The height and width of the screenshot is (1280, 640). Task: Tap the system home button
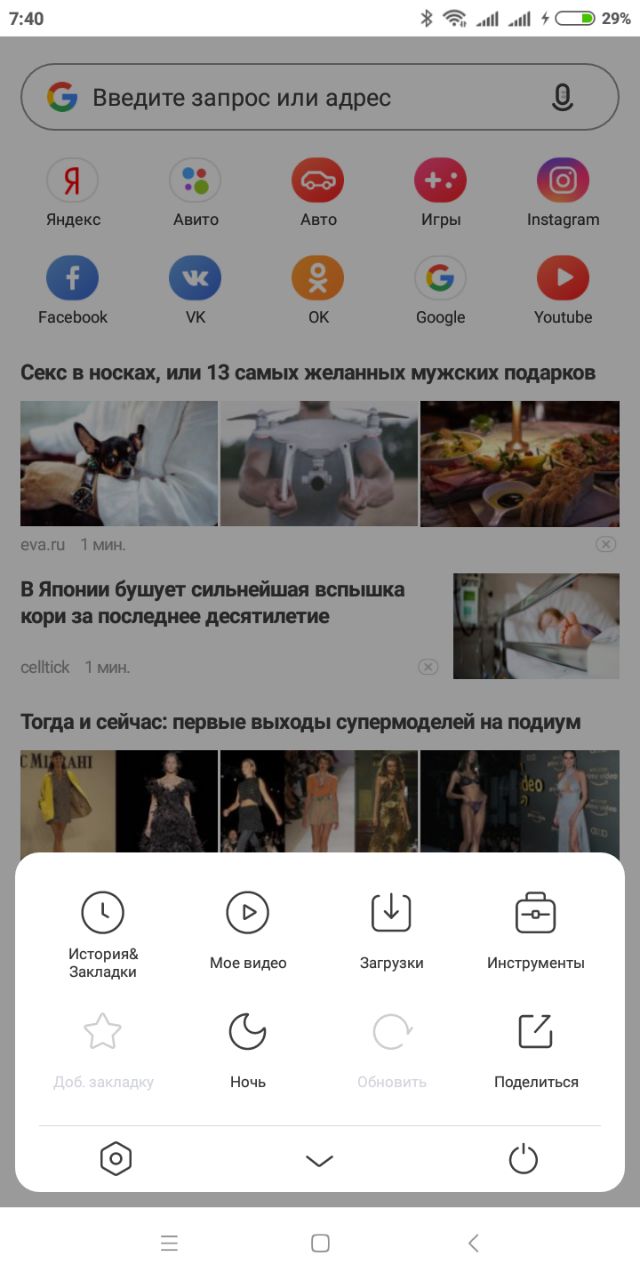coord(320,1243)
